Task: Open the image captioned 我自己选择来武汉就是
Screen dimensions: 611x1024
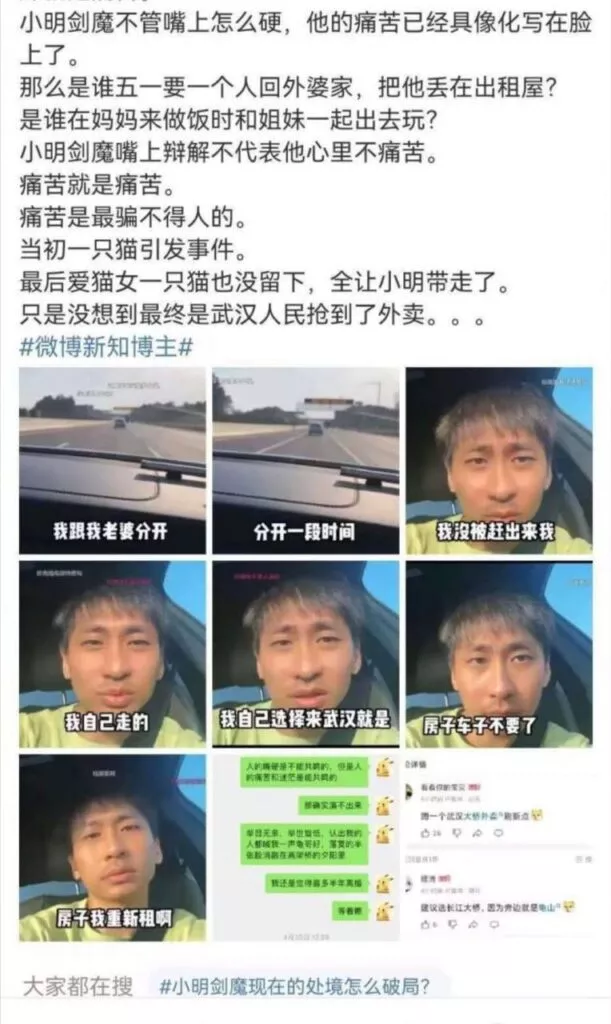Action: click(305, 654)
